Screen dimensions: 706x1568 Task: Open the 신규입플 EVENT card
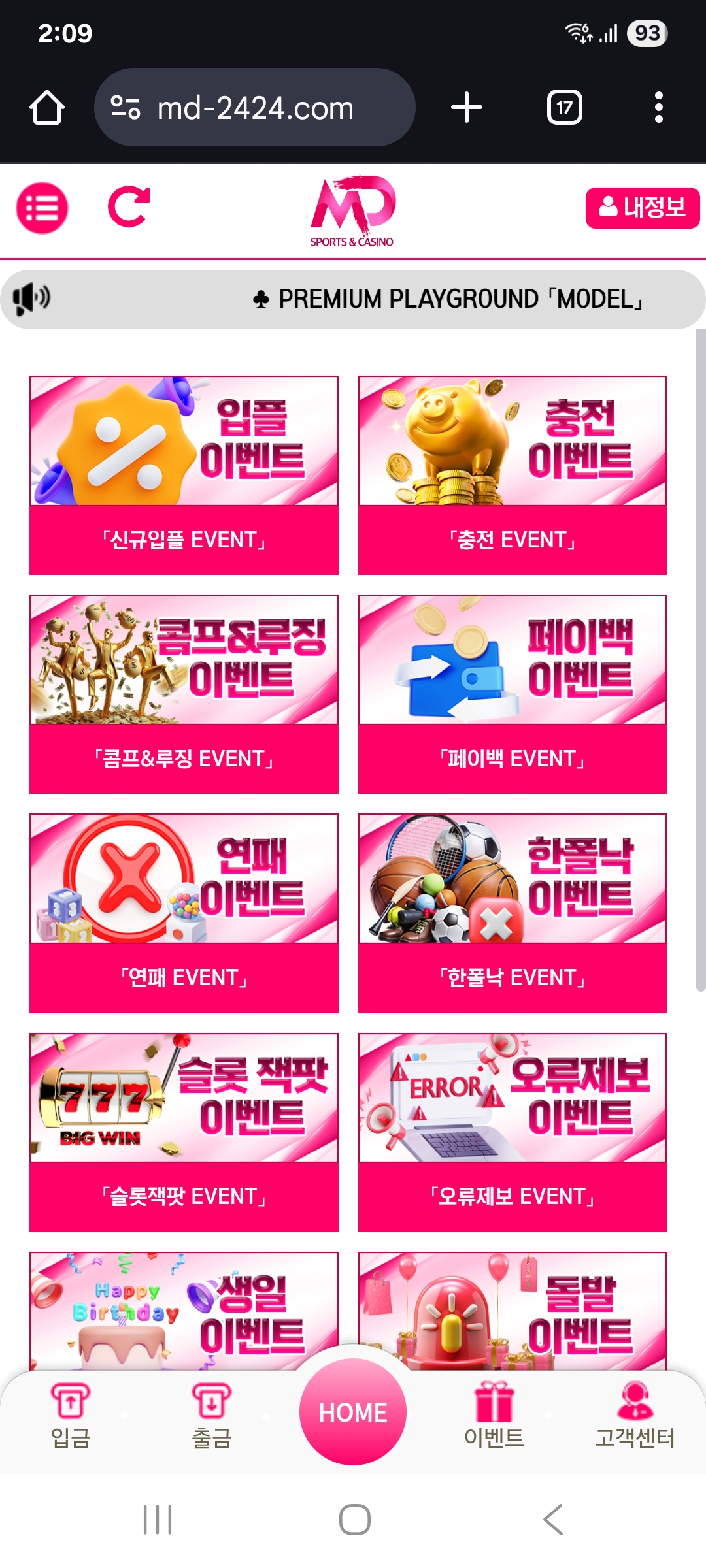184,475
